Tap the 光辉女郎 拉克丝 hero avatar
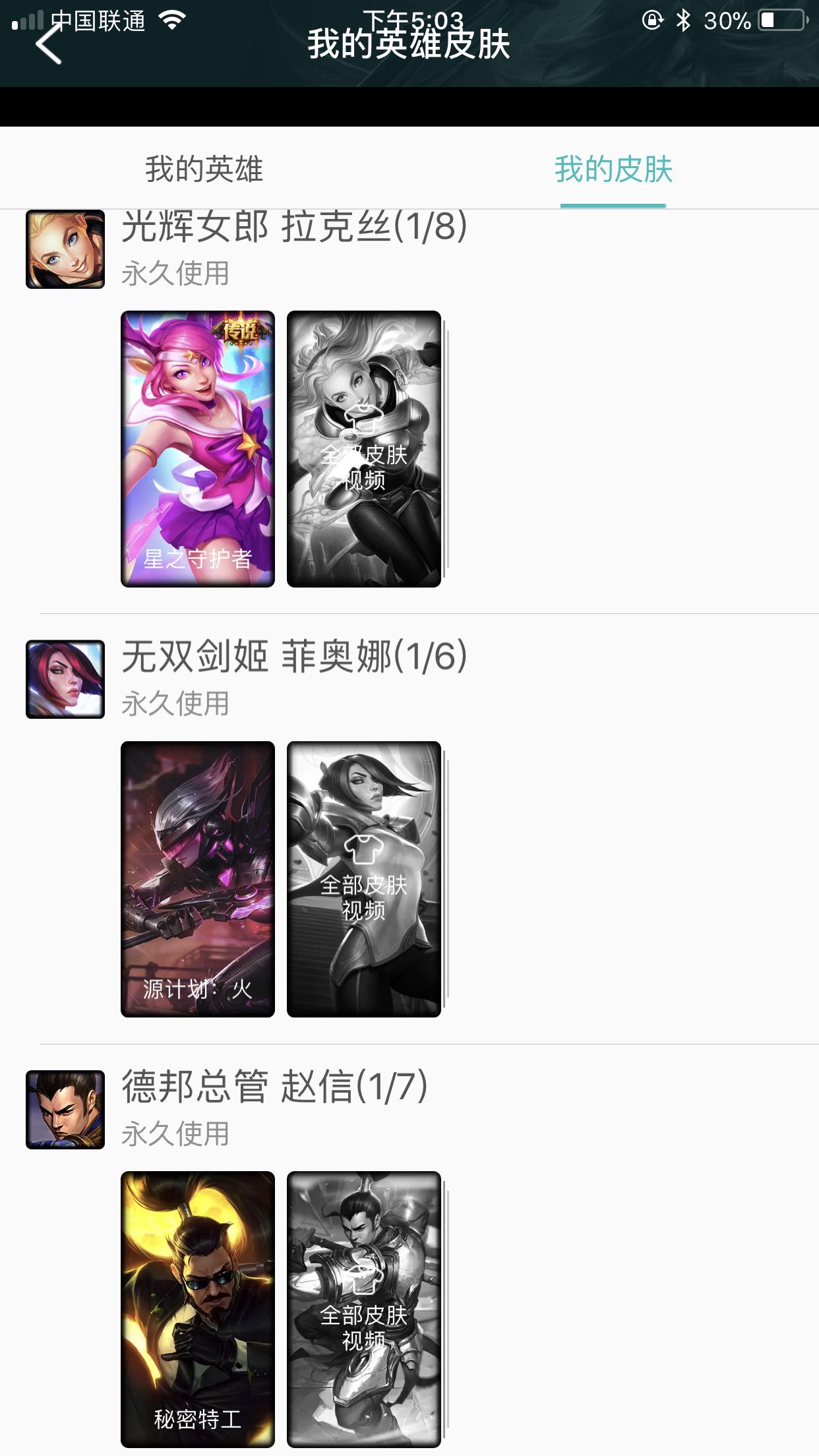819x1456 pixels. (x=65, y=249)
